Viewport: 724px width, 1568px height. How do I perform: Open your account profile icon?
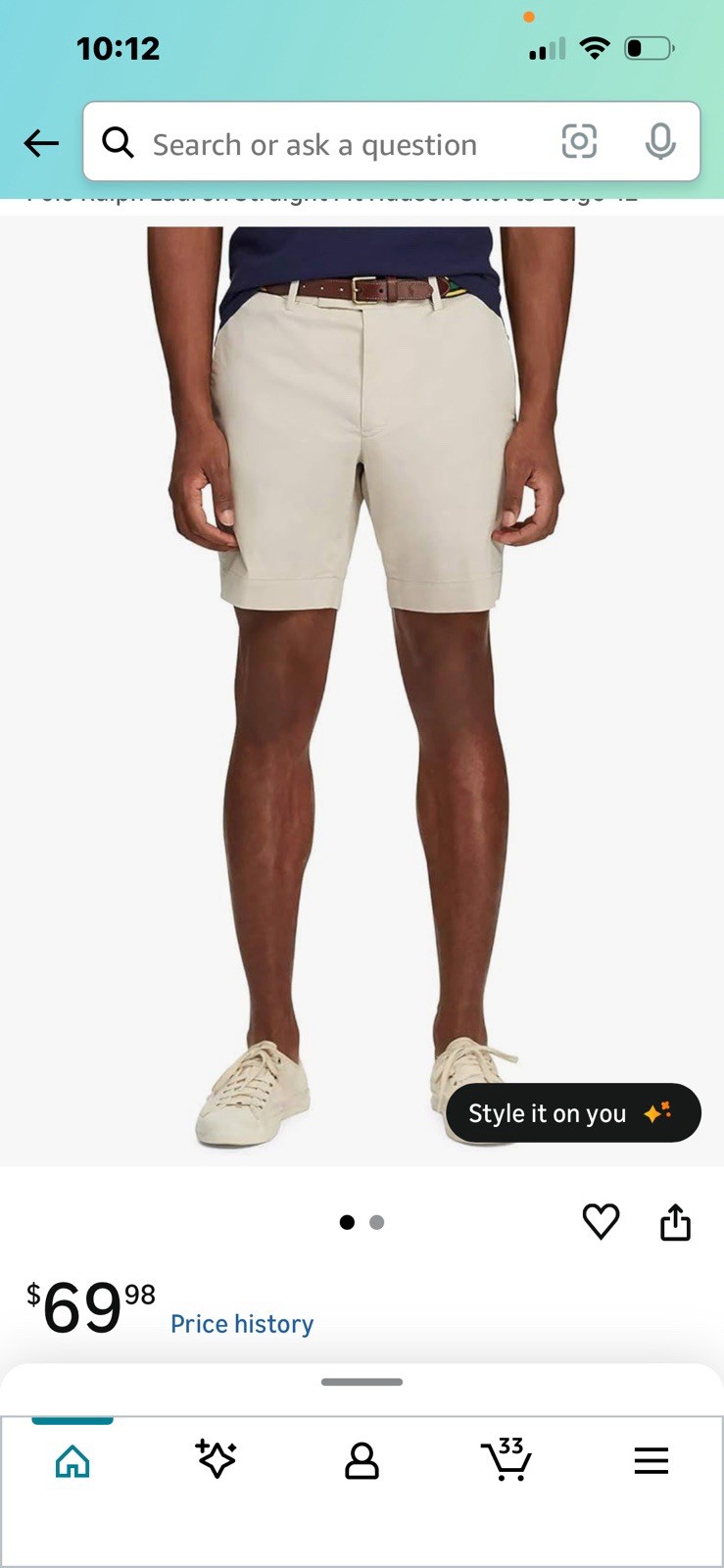click(x=362, y=1461)
